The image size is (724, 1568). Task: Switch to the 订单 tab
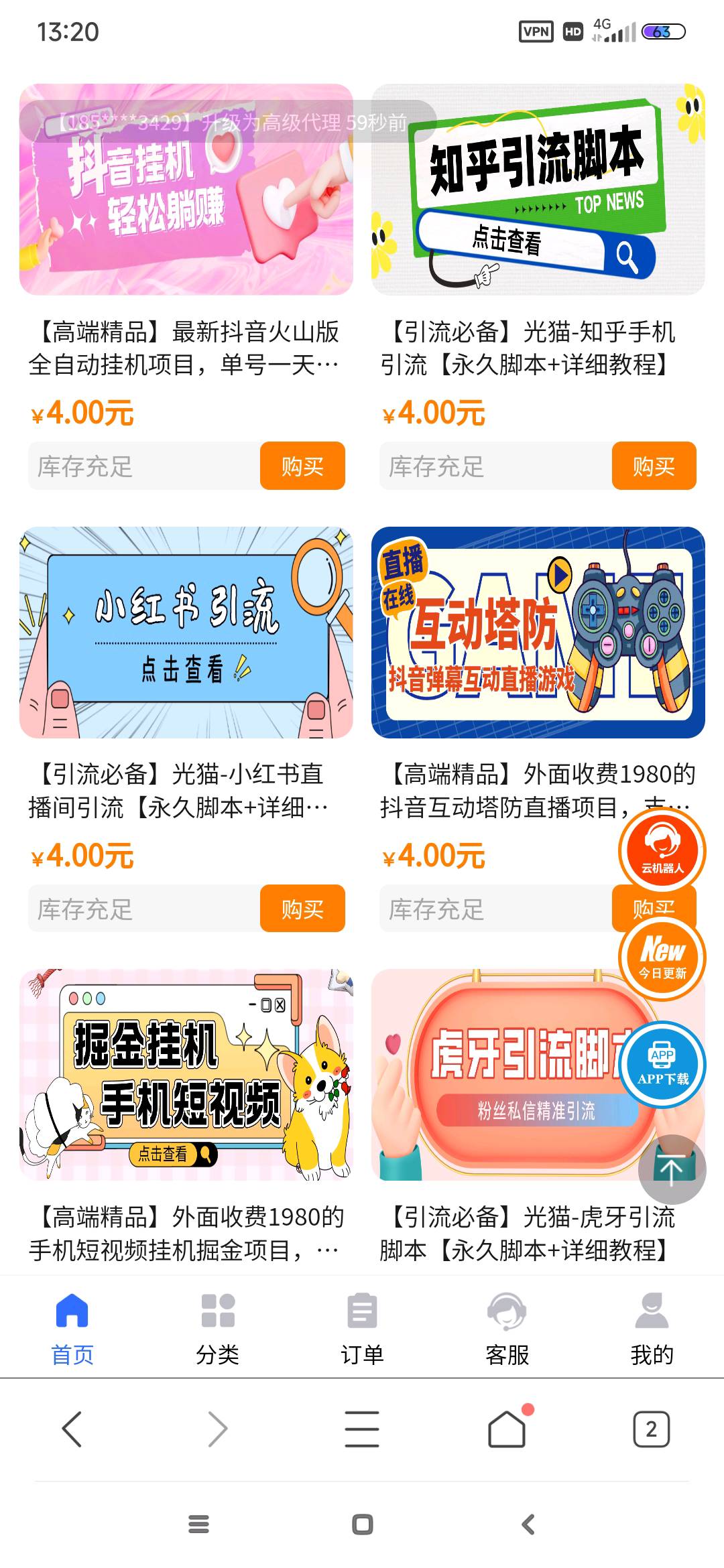click(x=362, y=1328)
